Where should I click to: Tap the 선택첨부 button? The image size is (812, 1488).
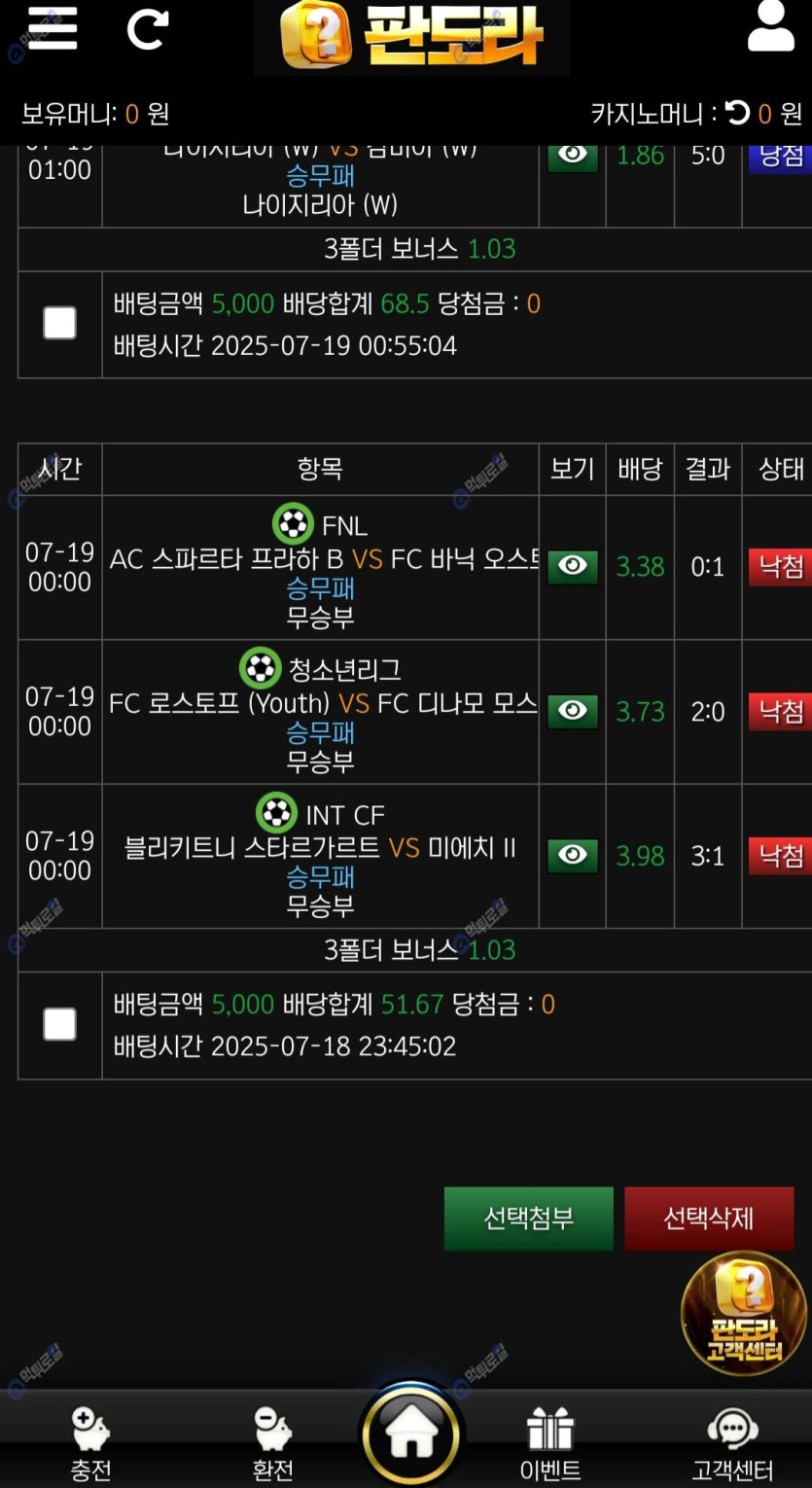529,1218
